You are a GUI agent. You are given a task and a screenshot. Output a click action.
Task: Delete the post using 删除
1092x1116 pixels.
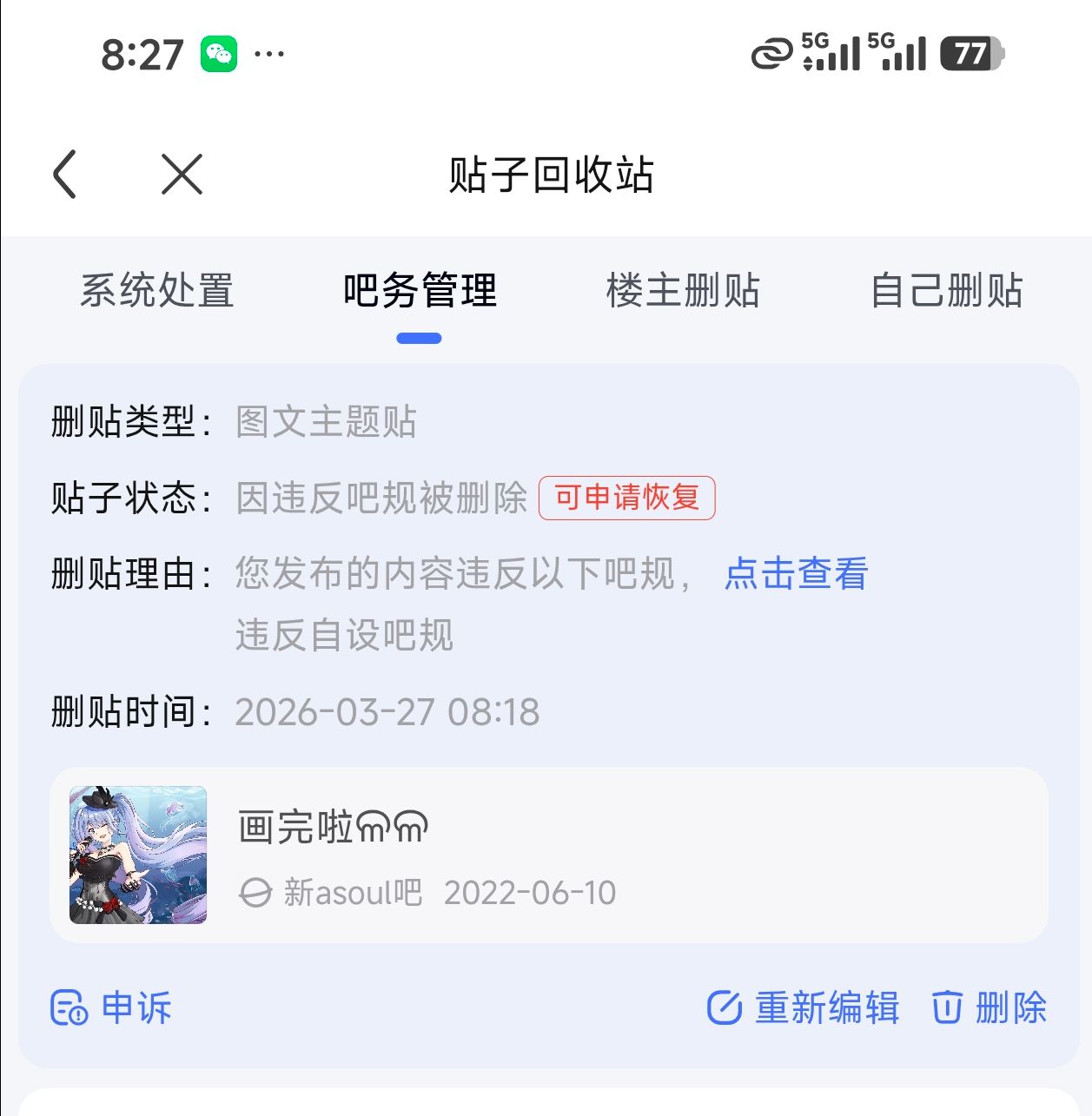pos(989,1007)
